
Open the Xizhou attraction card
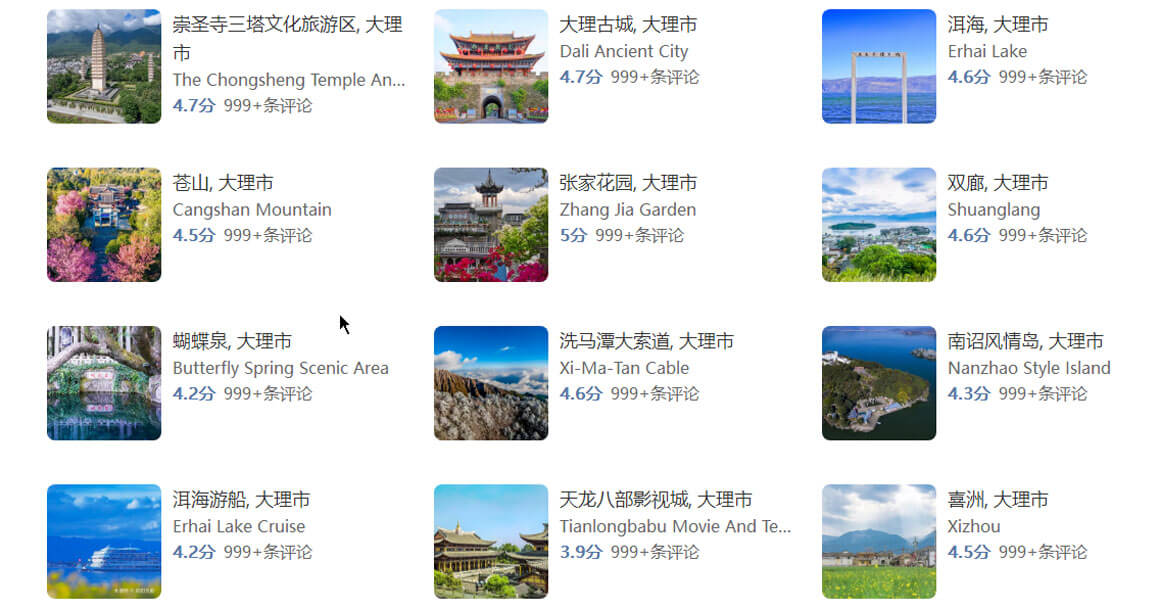coord(997,500)
